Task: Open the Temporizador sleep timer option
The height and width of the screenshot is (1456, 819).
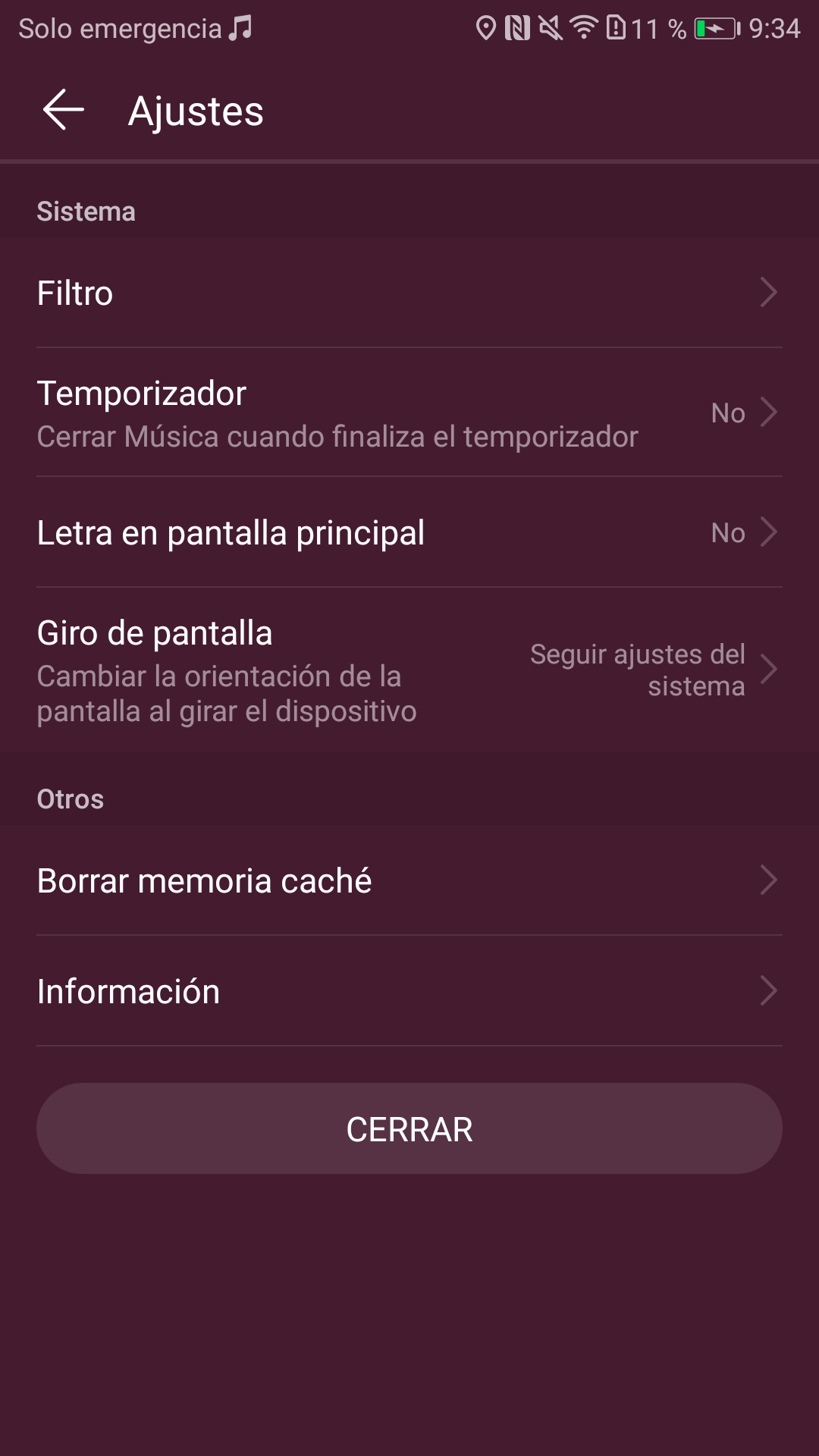Action: [409, 413]
